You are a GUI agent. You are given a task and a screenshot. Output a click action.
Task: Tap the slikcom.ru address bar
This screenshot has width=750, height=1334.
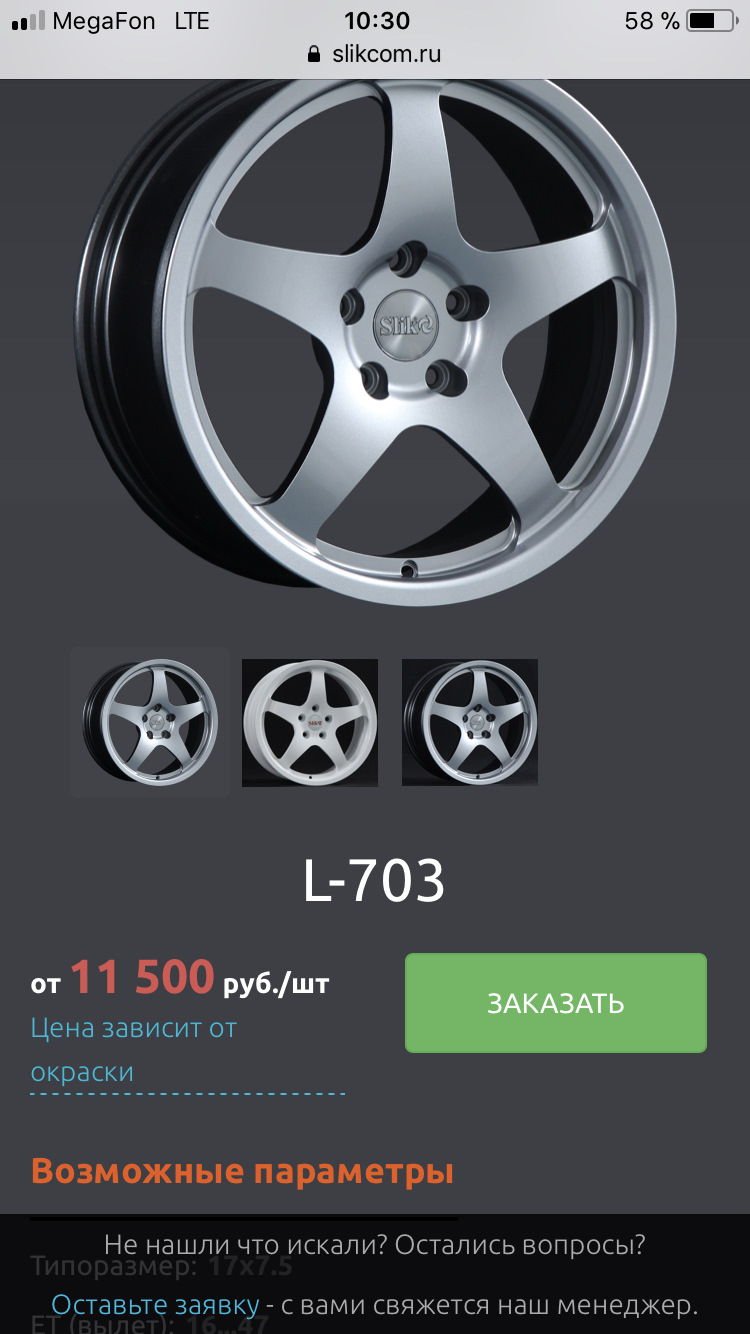click(375, 54)
